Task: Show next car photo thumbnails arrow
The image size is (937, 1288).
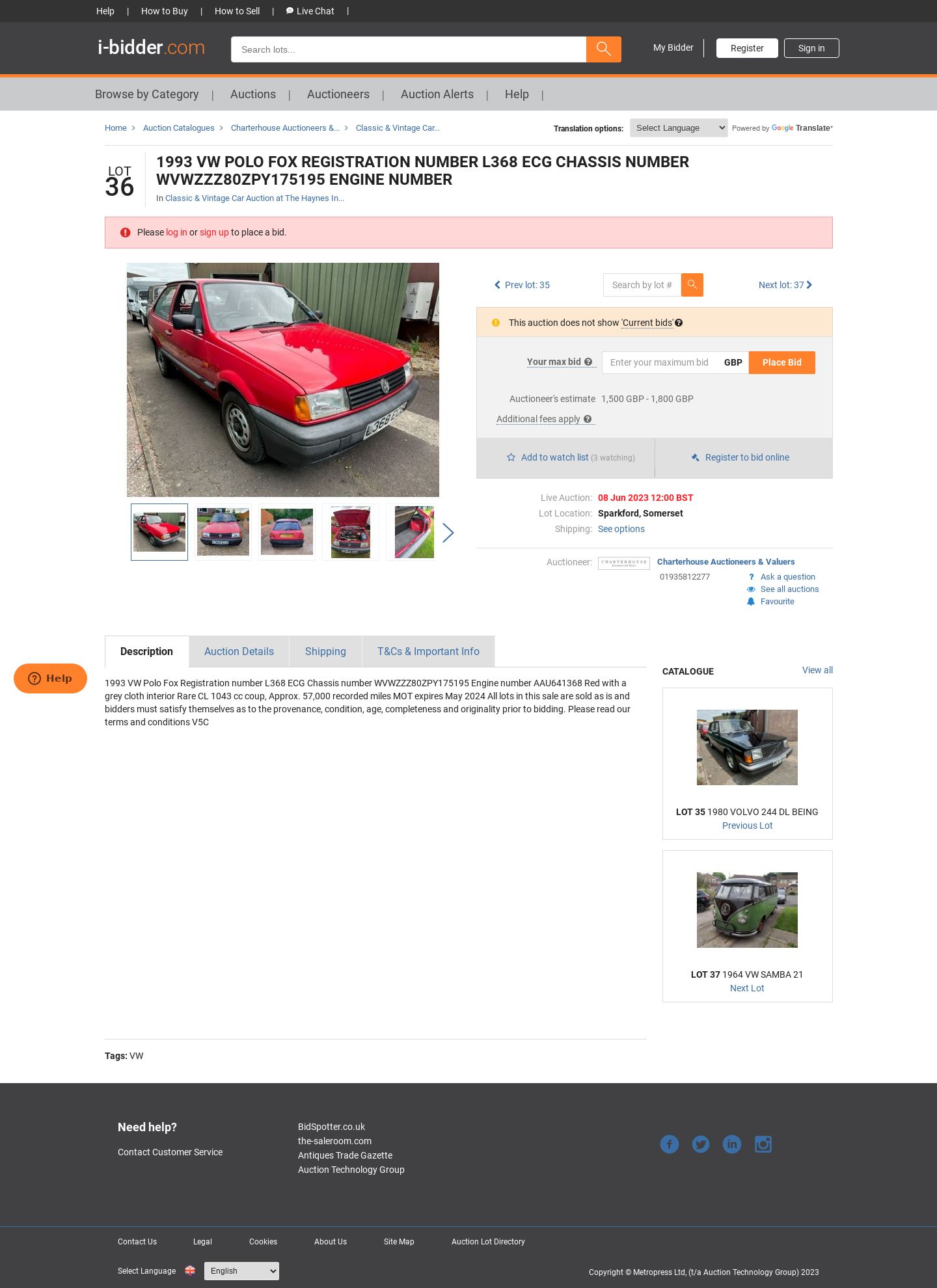Action: [x=448, y=533]
